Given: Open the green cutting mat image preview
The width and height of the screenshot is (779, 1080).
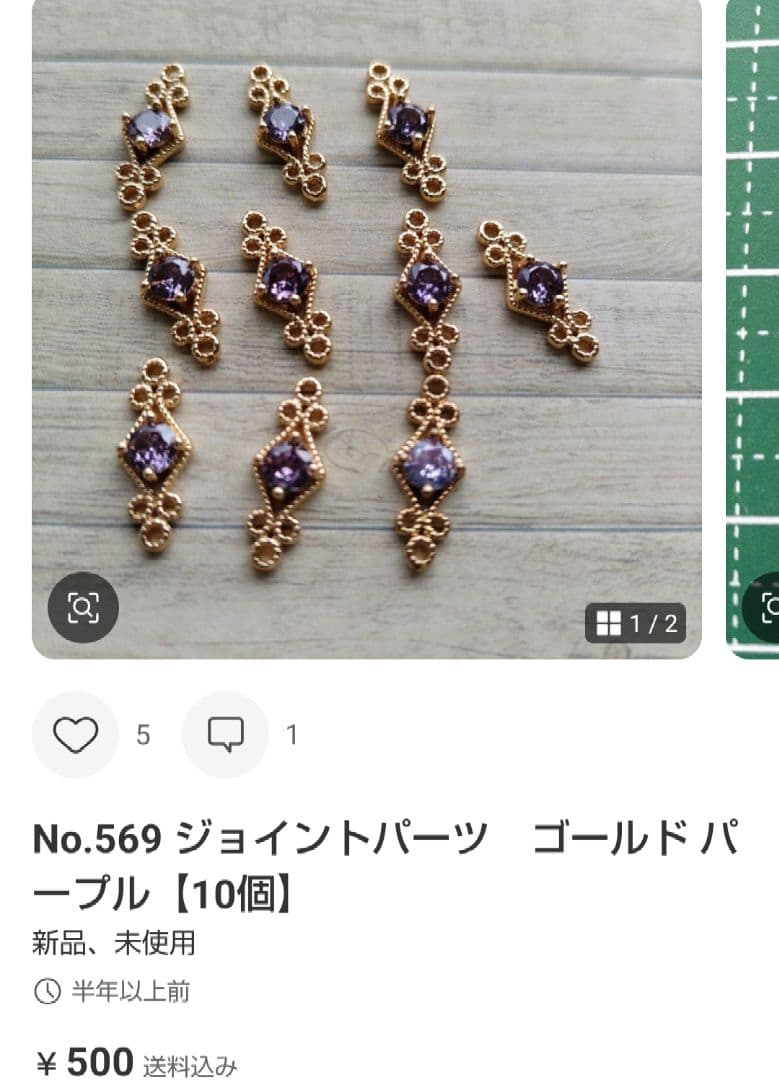Looking at the screenshot, I should pyautogui.click(x=755, y=330).
